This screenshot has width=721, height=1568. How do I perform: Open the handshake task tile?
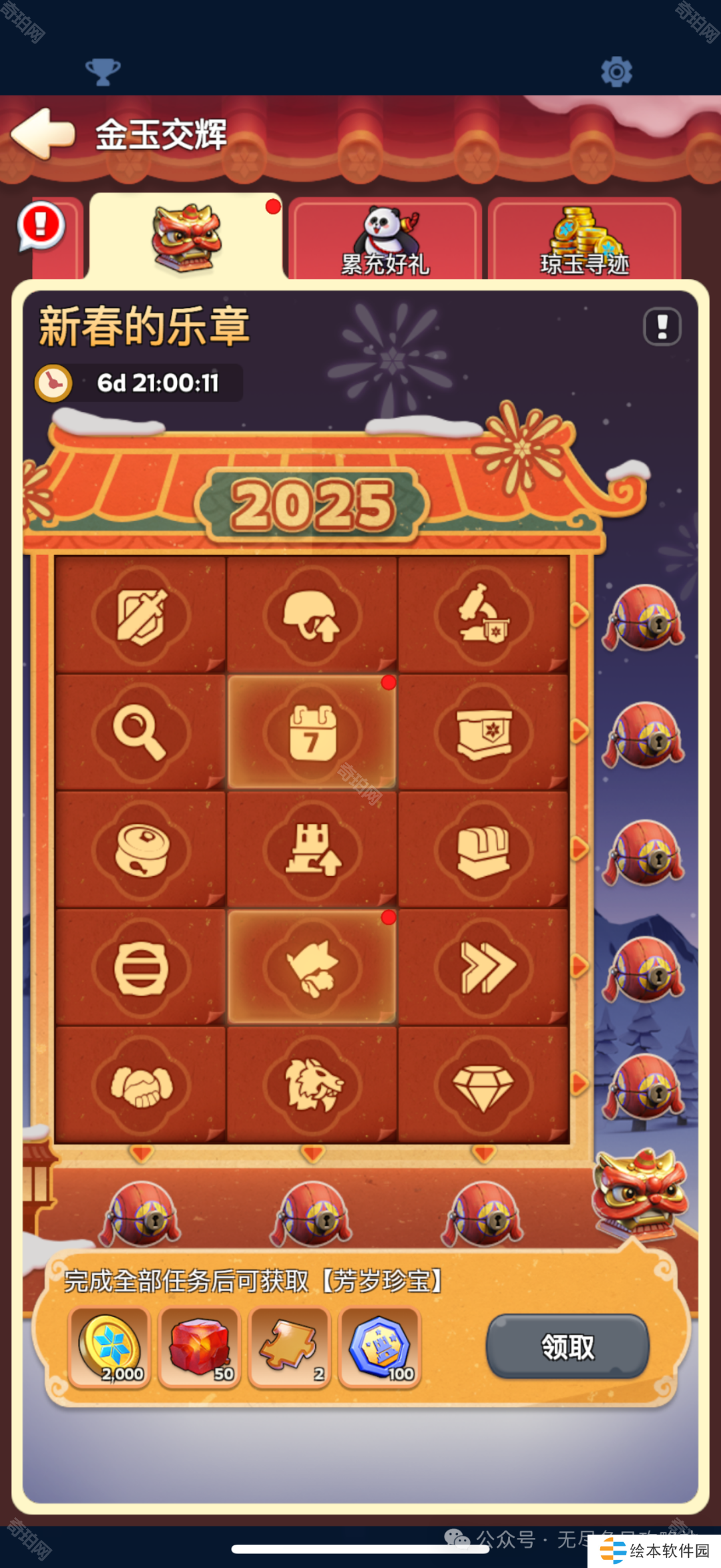140,1085
